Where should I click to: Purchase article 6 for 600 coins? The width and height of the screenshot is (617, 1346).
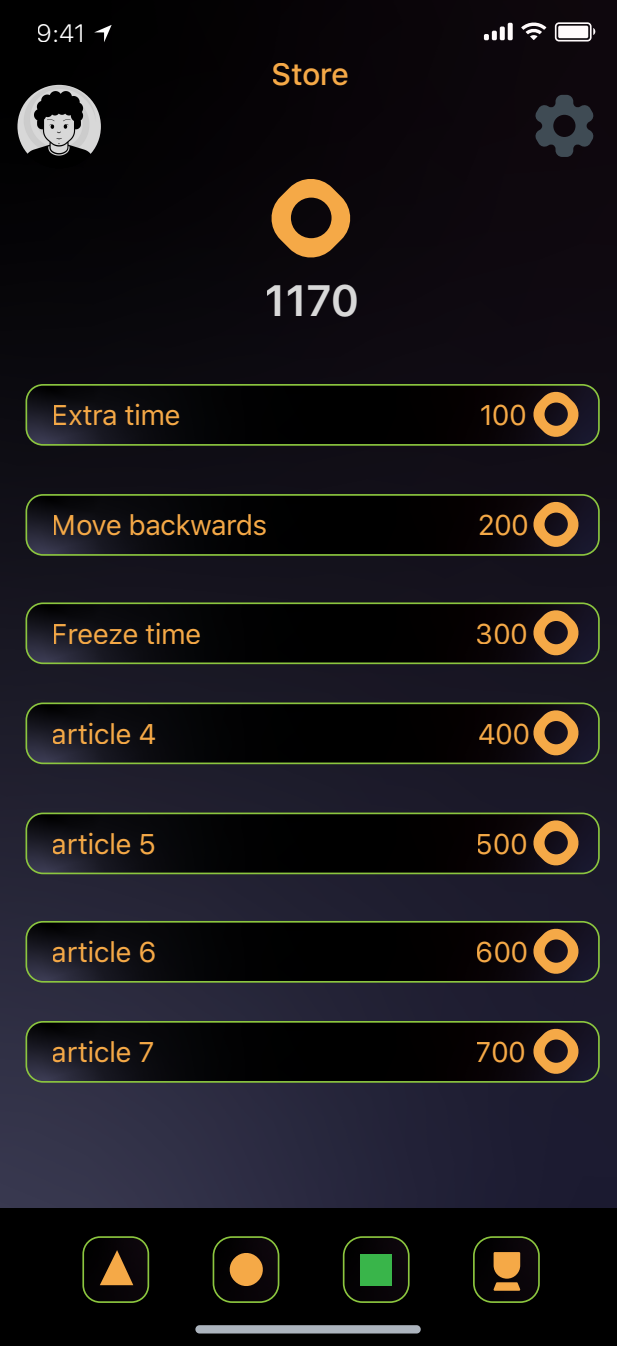pyautogui.click(x=312, y=952)
